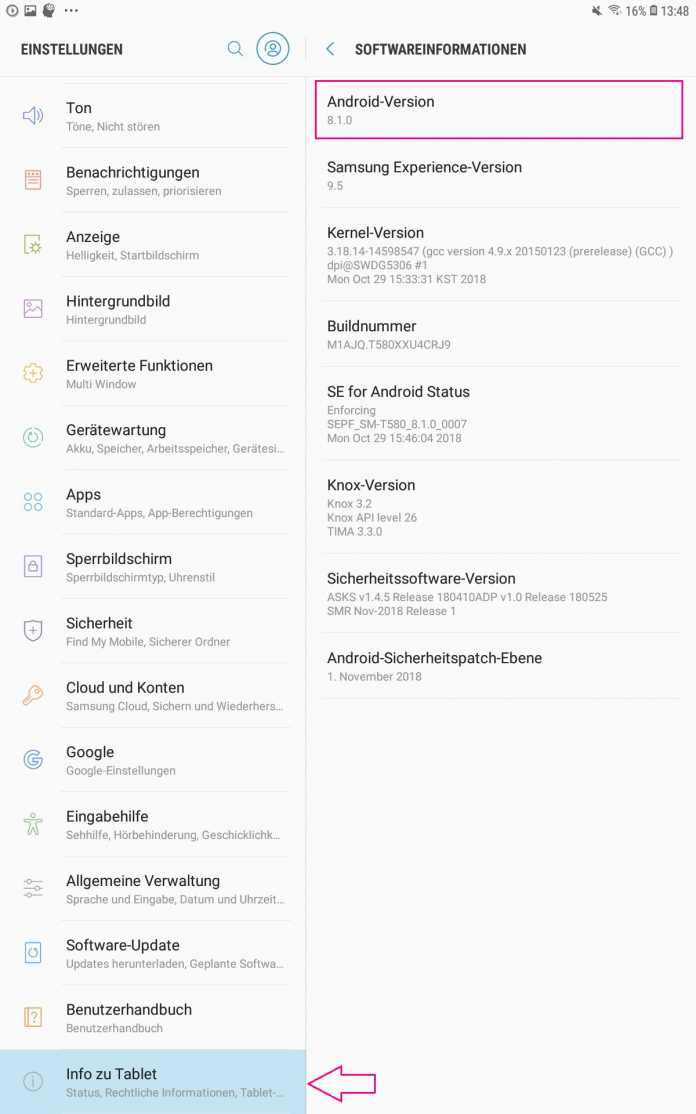Image resolution: width=696 pixels, height=1114 pixels.
Task: Open Cloud und Konten
Action: (x=152, y=696)
